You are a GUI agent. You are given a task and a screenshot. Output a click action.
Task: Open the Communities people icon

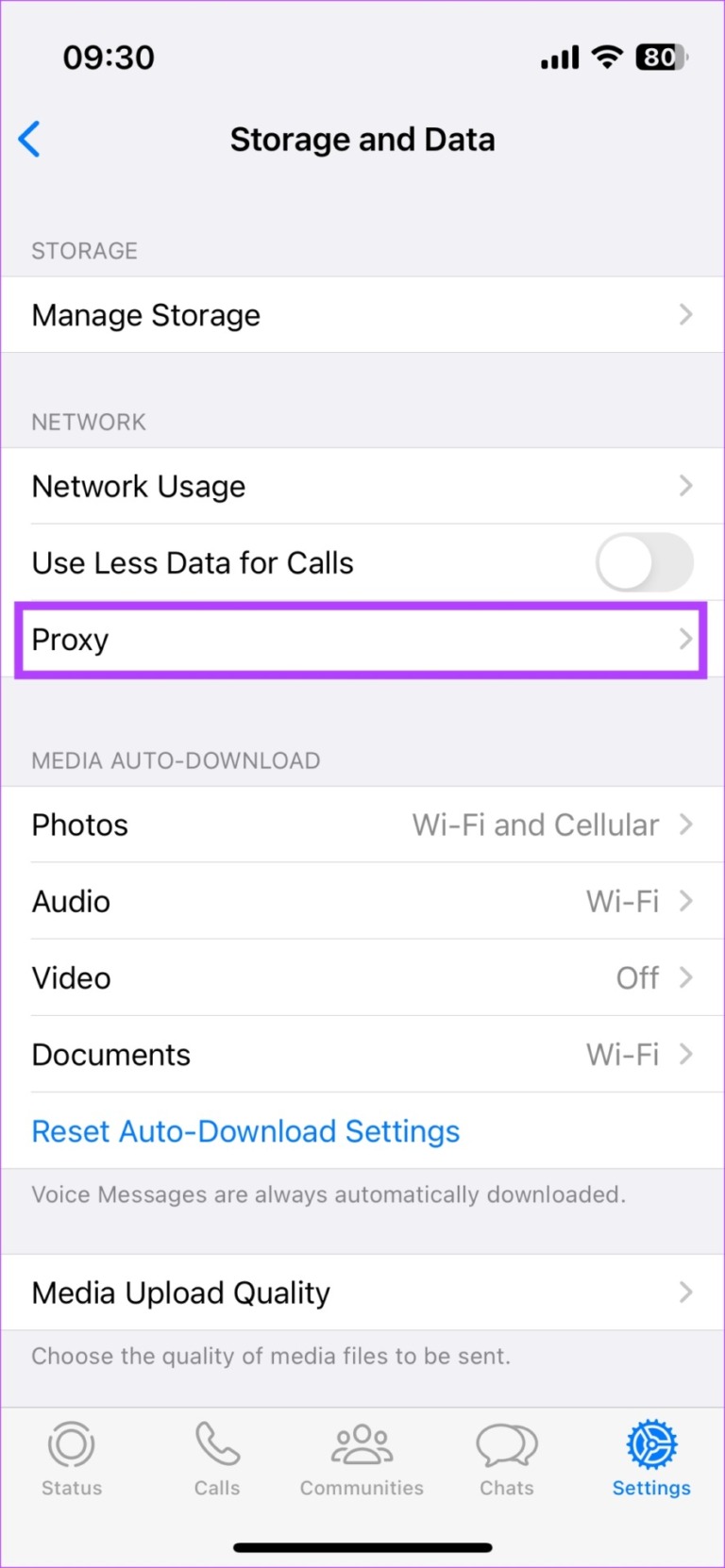point(362,1443)
